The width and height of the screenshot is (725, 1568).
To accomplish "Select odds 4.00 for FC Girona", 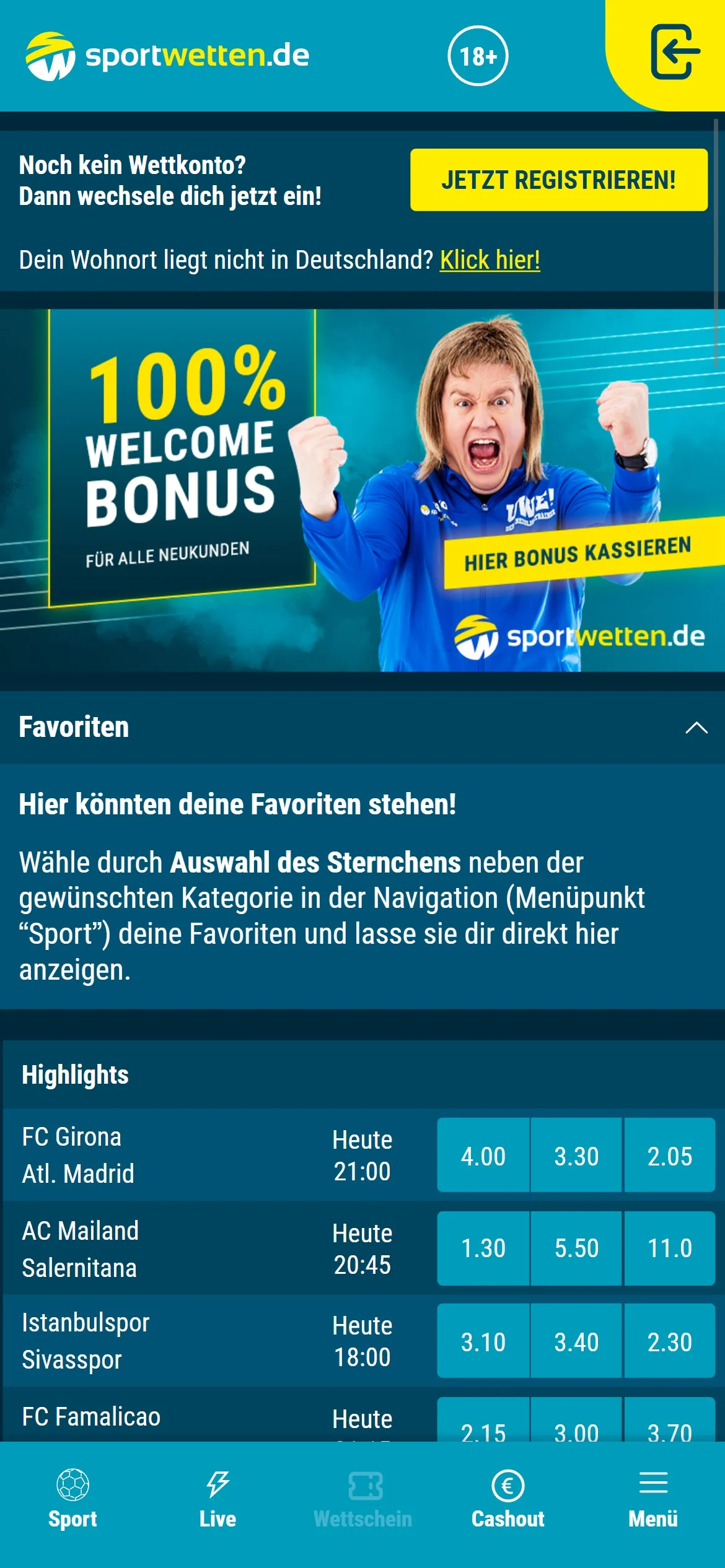I will click(x=483, y=1156).
